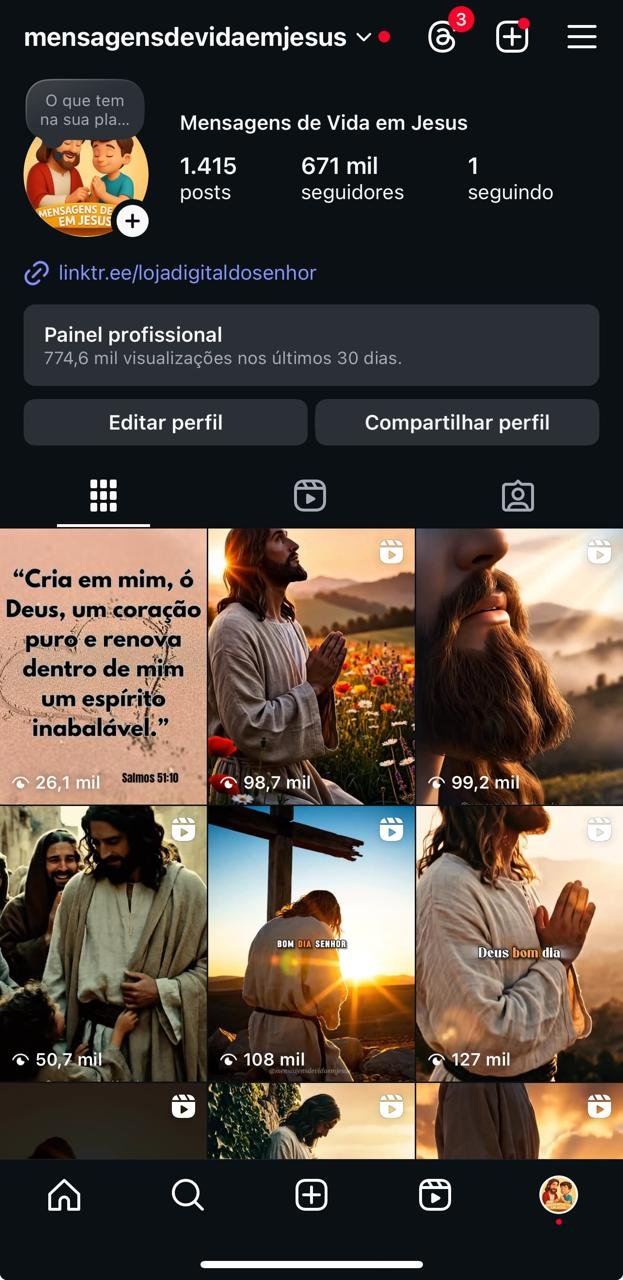Open the linktr.ee/lojadigitaldosenhor link
The width and height of the screenshot is (623, 1280).
[x=187, y=272]
